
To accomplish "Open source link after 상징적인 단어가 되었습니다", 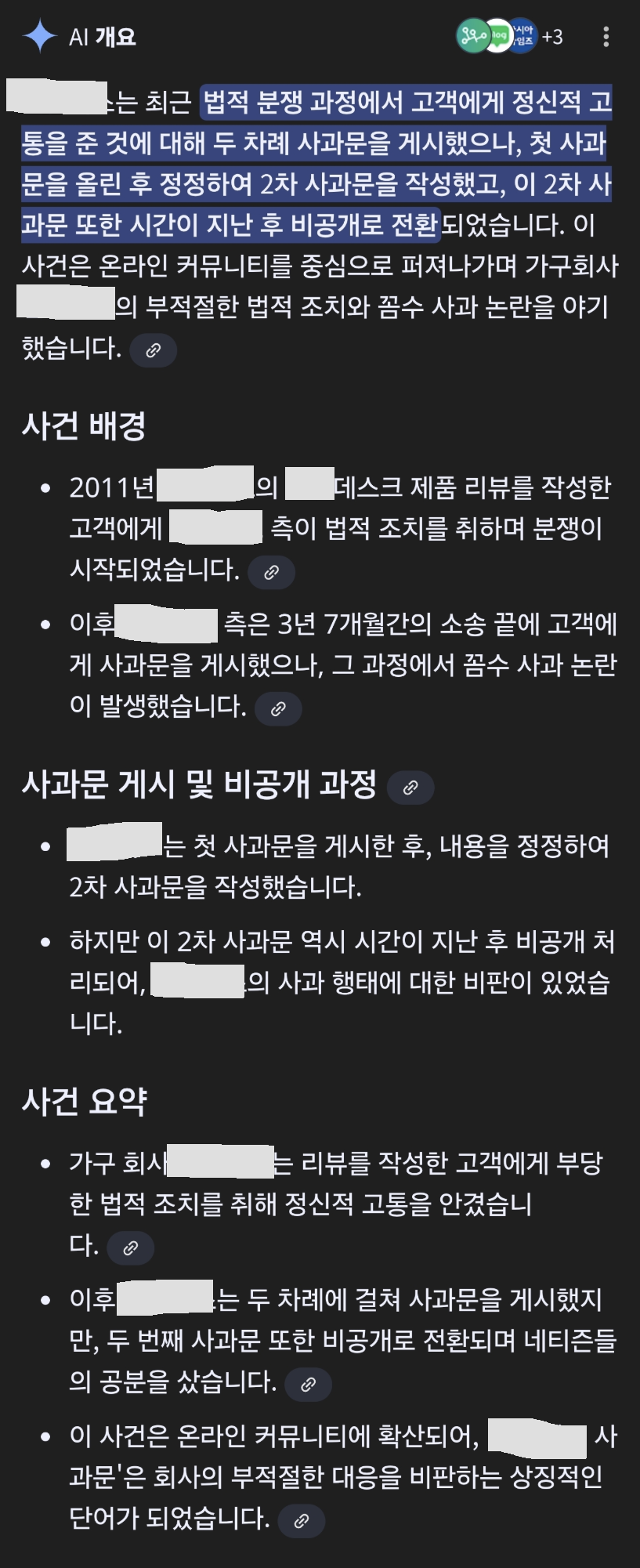I will tap(302, 1522).
